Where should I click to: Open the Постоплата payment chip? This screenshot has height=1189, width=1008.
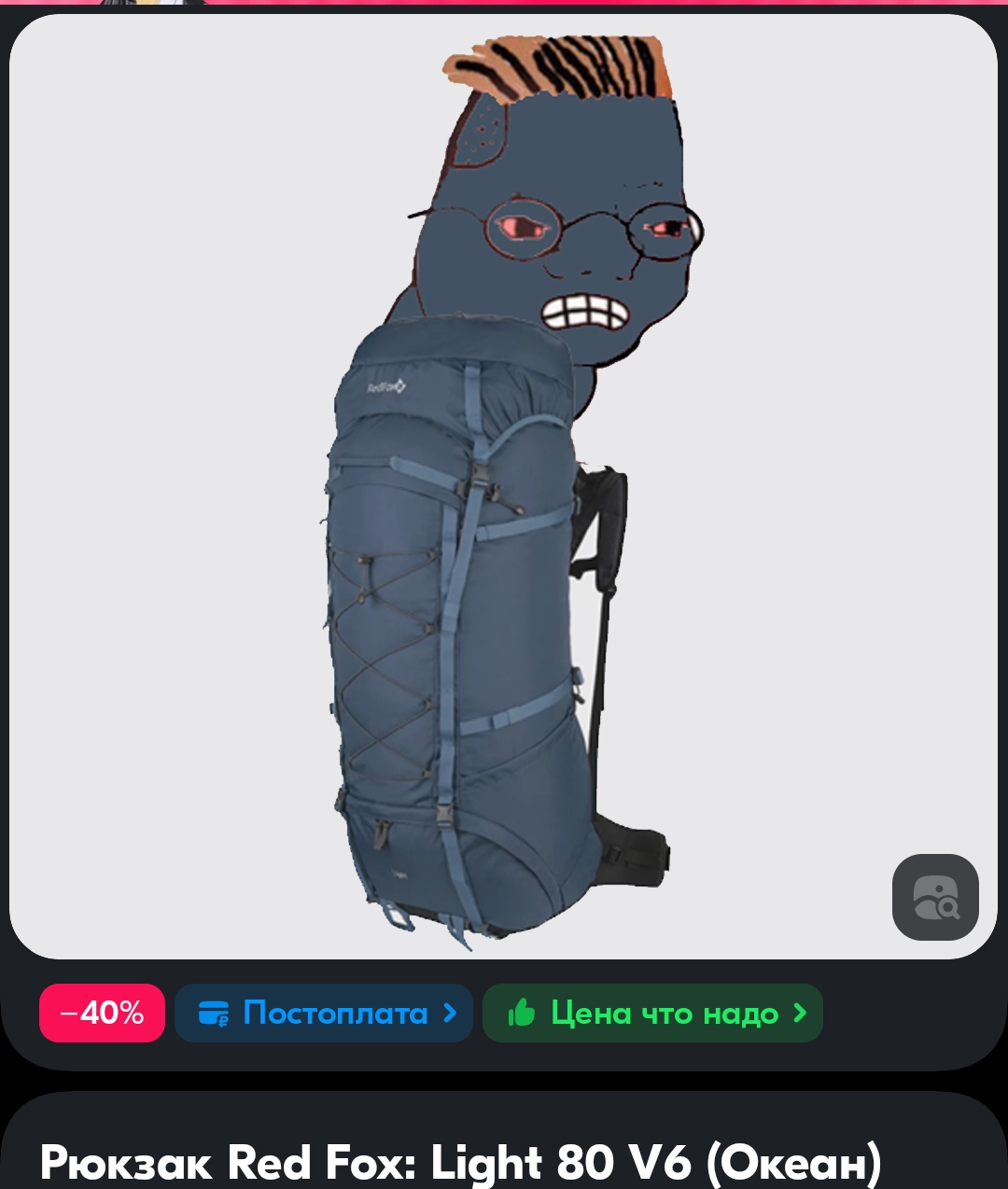tap(324, 1013)
